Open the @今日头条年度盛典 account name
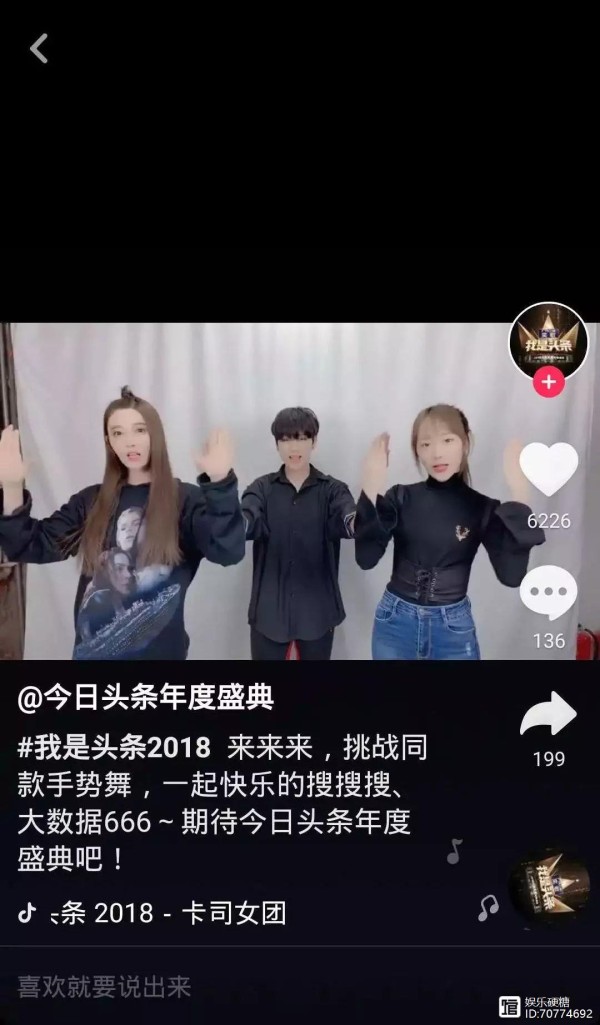Screen dimensions: 600x1025 point(146,697)
